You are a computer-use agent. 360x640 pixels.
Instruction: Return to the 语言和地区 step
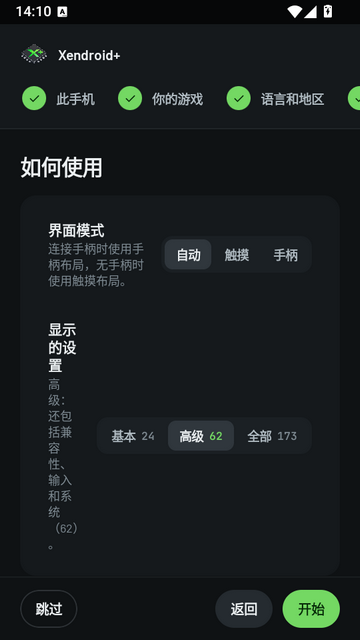[x=276, y=98]
